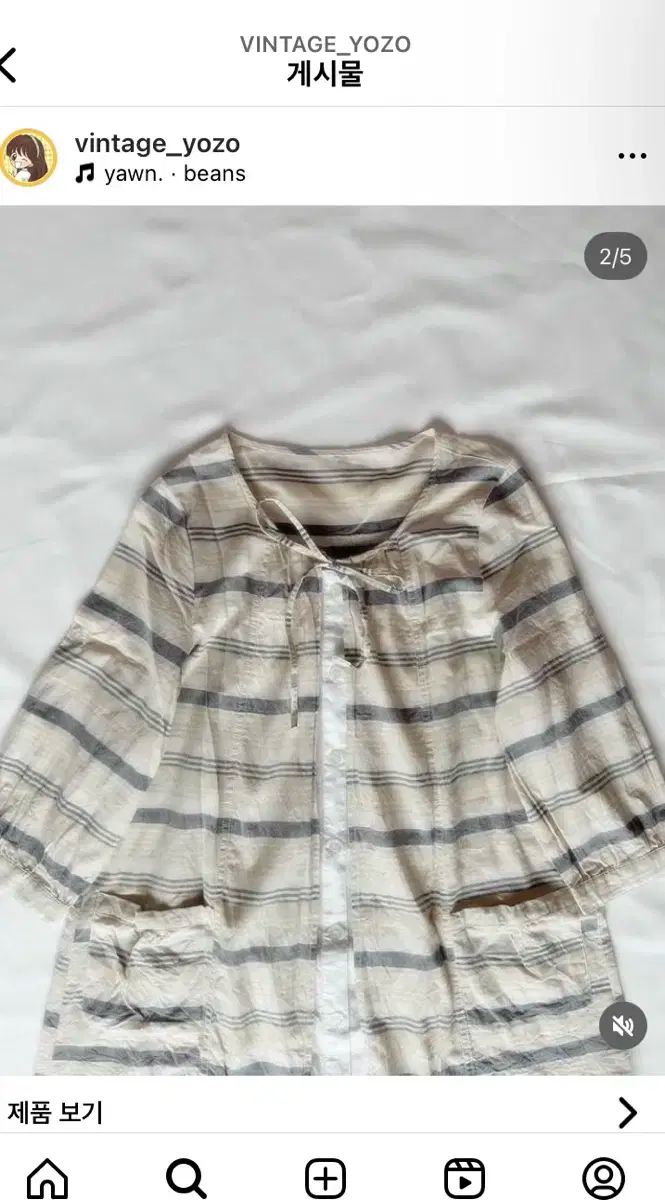Switch to the Search tab
The width and height of the screenshot is (665, 1200).
click(x=186, y=1176)
